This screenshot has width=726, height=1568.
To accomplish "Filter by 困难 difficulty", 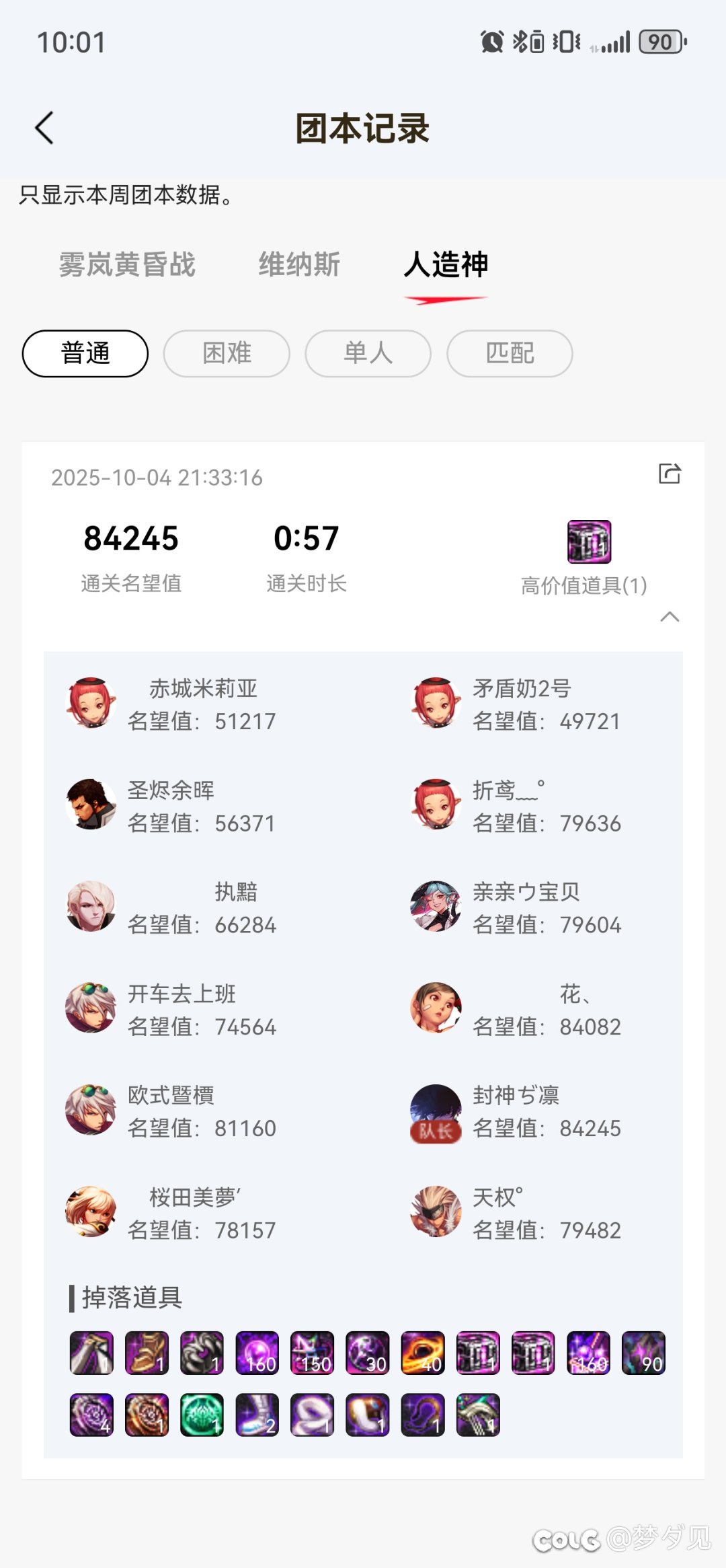I will [227, 353].
